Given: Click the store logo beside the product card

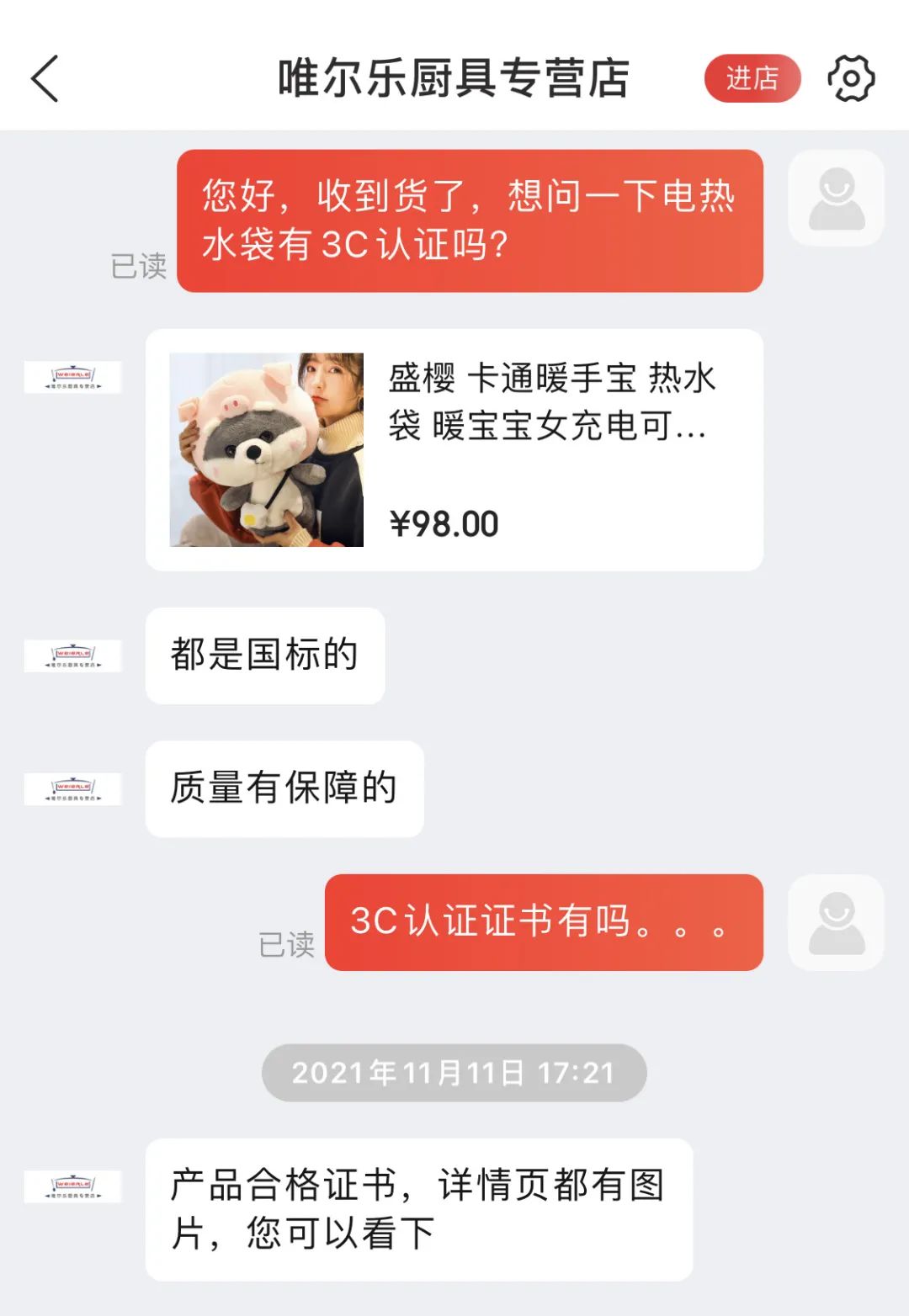Looking at the screenshot, I should (74, 378).
